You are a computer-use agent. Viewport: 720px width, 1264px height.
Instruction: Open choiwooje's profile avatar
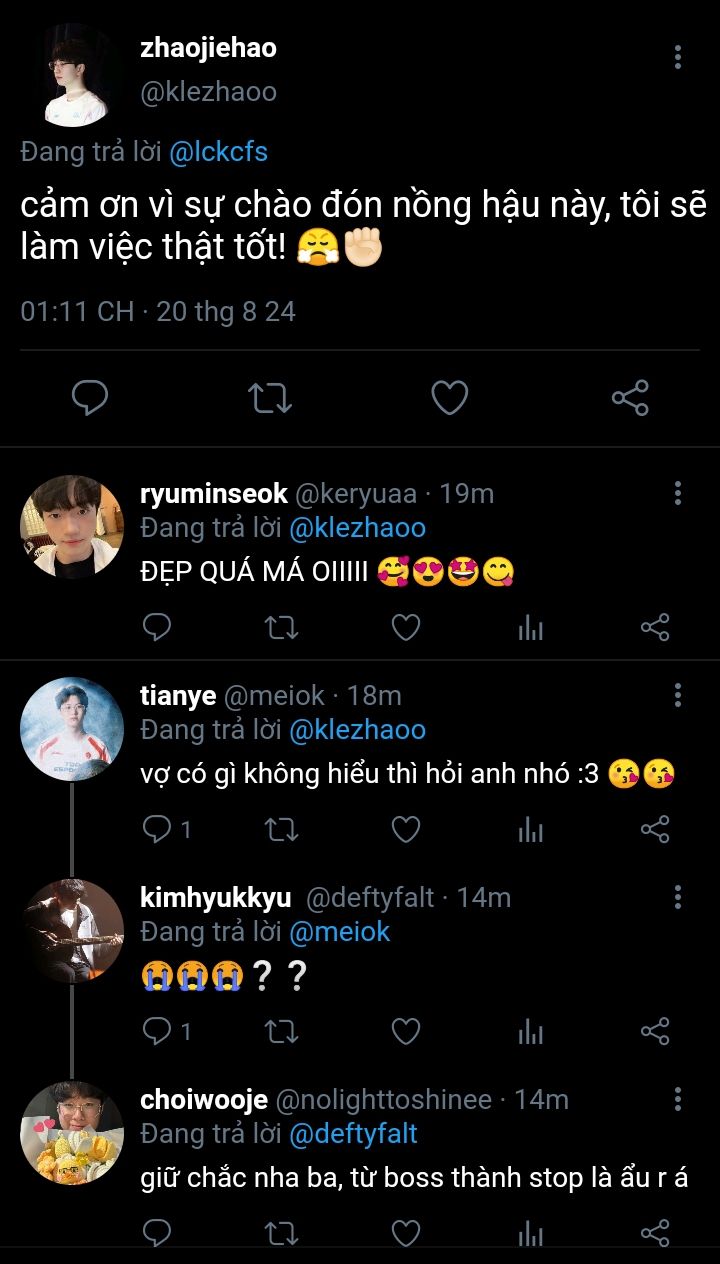71,1131
